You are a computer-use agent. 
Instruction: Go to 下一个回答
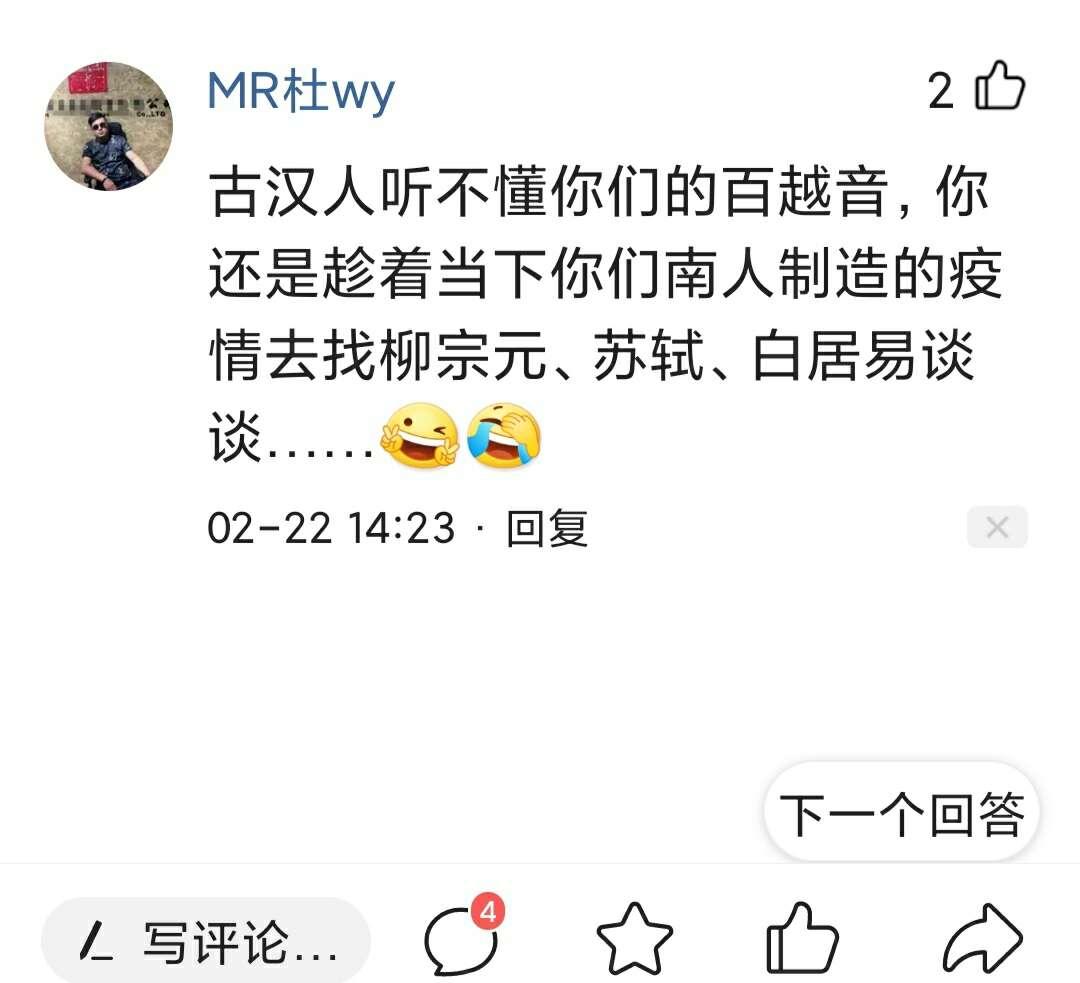[x=902, y=813]
